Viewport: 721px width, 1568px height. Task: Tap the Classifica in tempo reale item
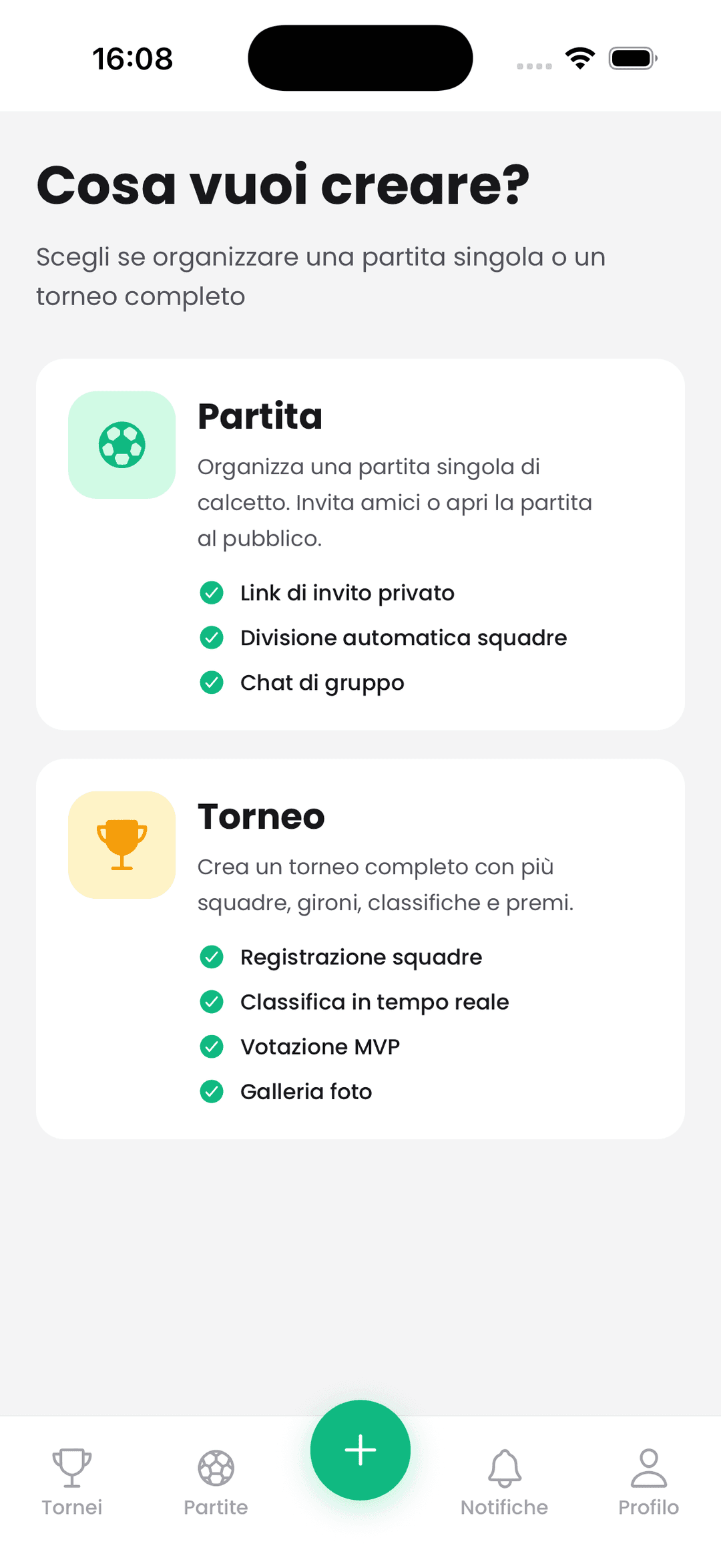374,1002
